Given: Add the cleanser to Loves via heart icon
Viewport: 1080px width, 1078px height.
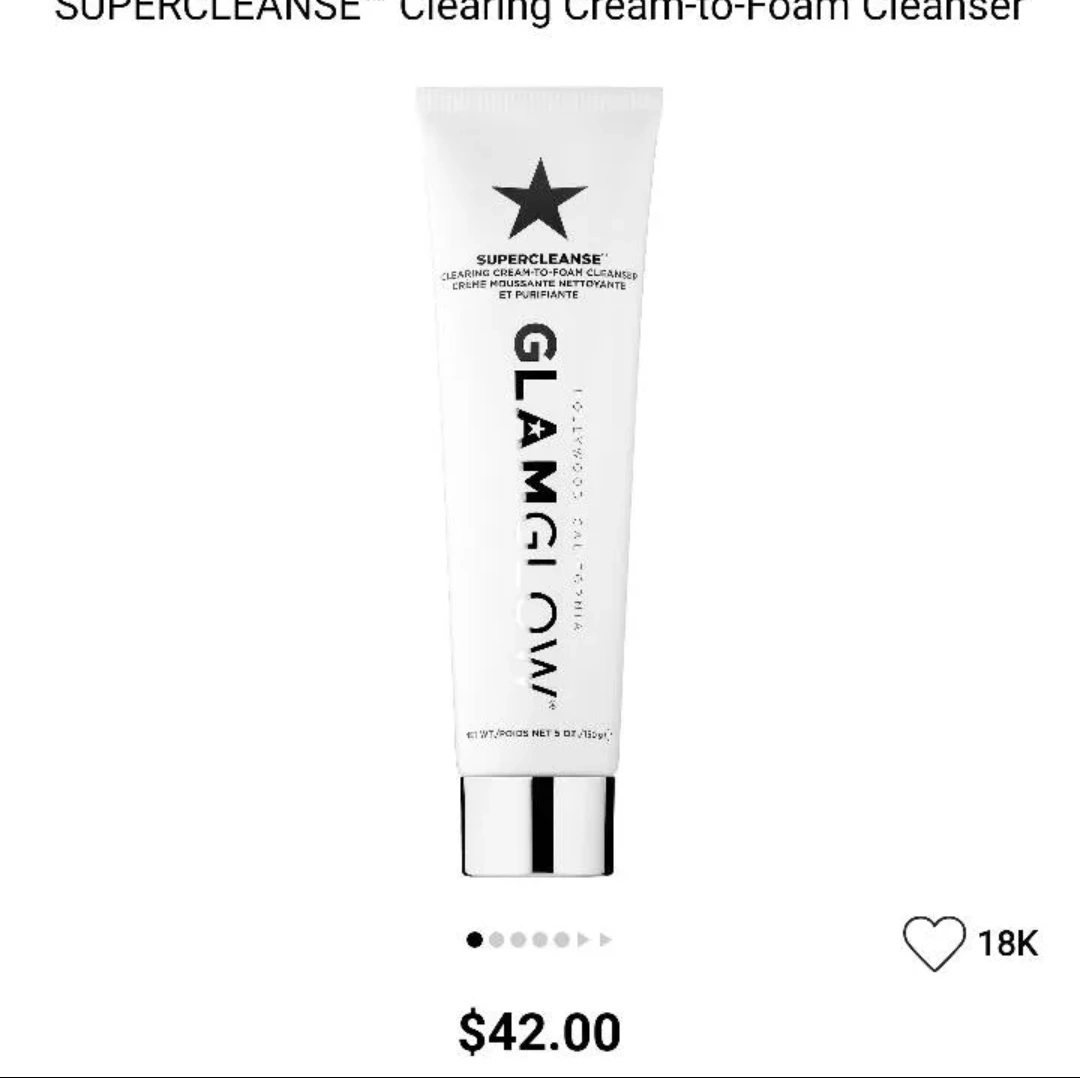Looking at the screenshot, I should pyautogui.click(x=933, y=942).
